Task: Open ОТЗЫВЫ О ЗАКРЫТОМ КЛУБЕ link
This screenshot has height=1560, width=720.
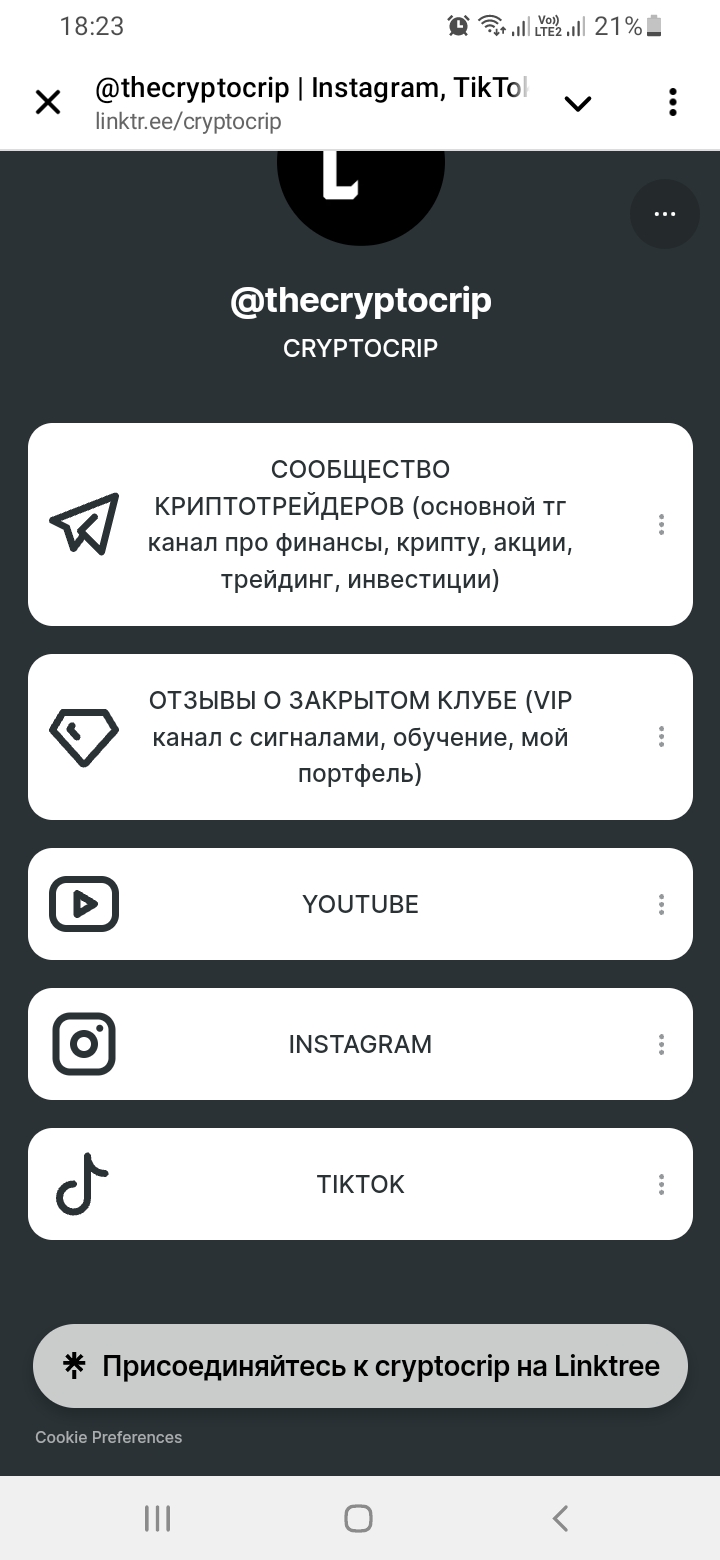Action: click(x=360, y=737)
